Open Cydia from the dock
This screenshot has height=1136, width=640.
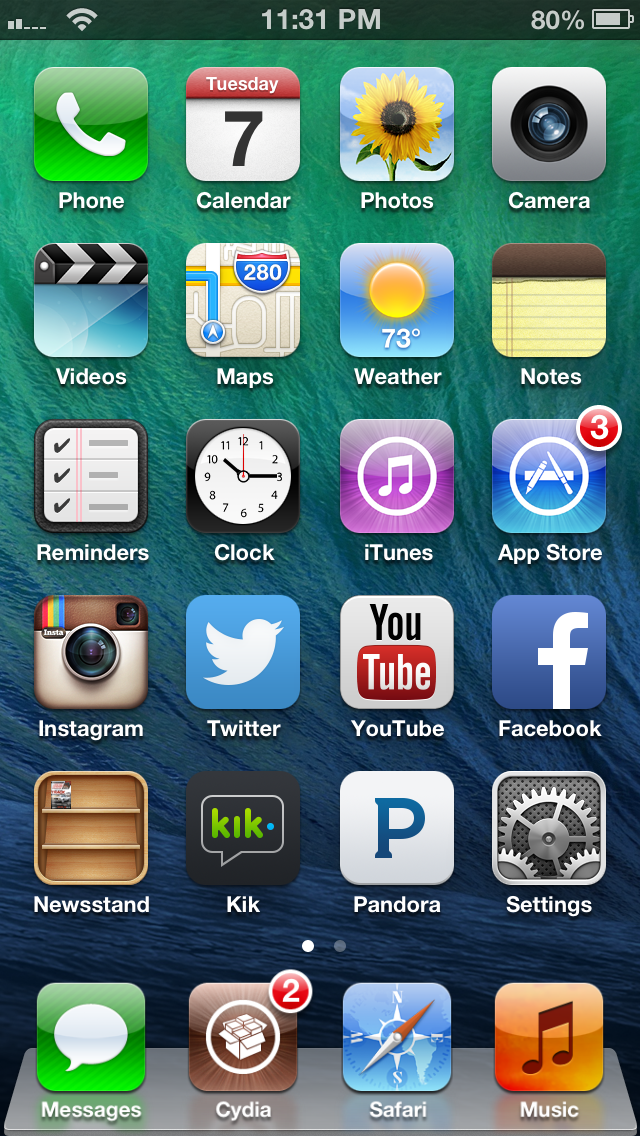(243, 1037)
